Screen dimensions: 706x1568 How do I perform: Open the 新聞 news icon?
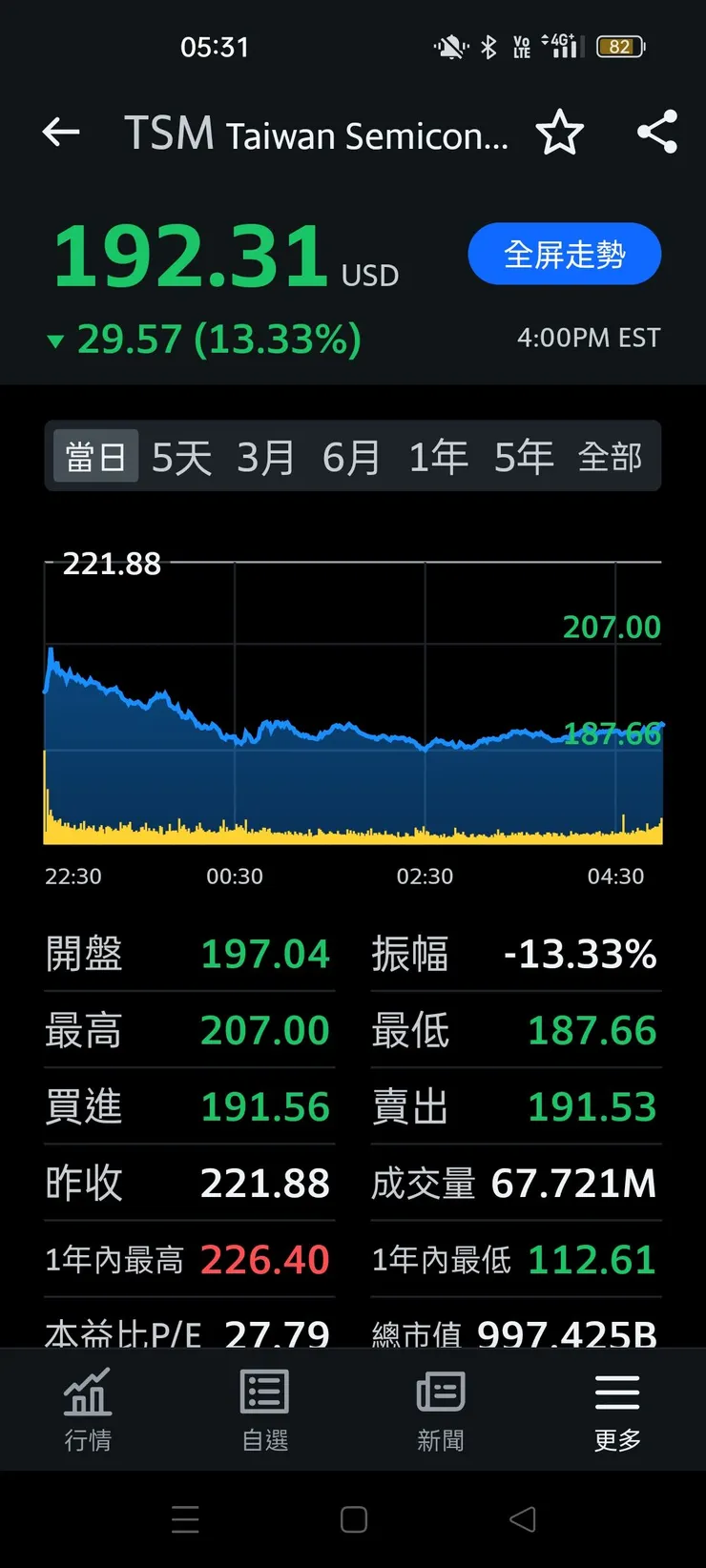point(441,1410)
